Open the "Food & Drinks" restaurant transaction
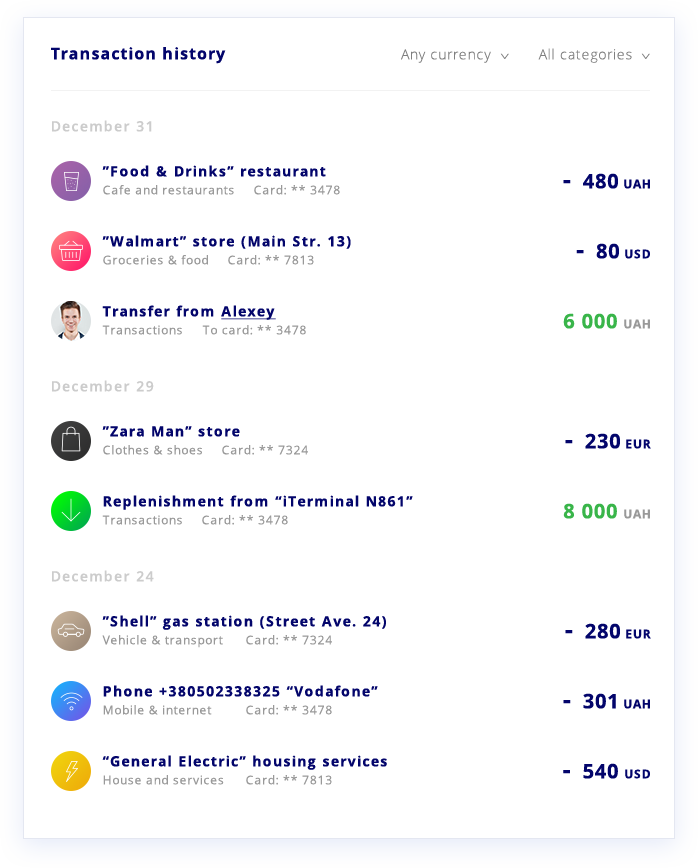The width and height of the screenshot is (698, 868). pyautogui.click(x=214, y=172)
